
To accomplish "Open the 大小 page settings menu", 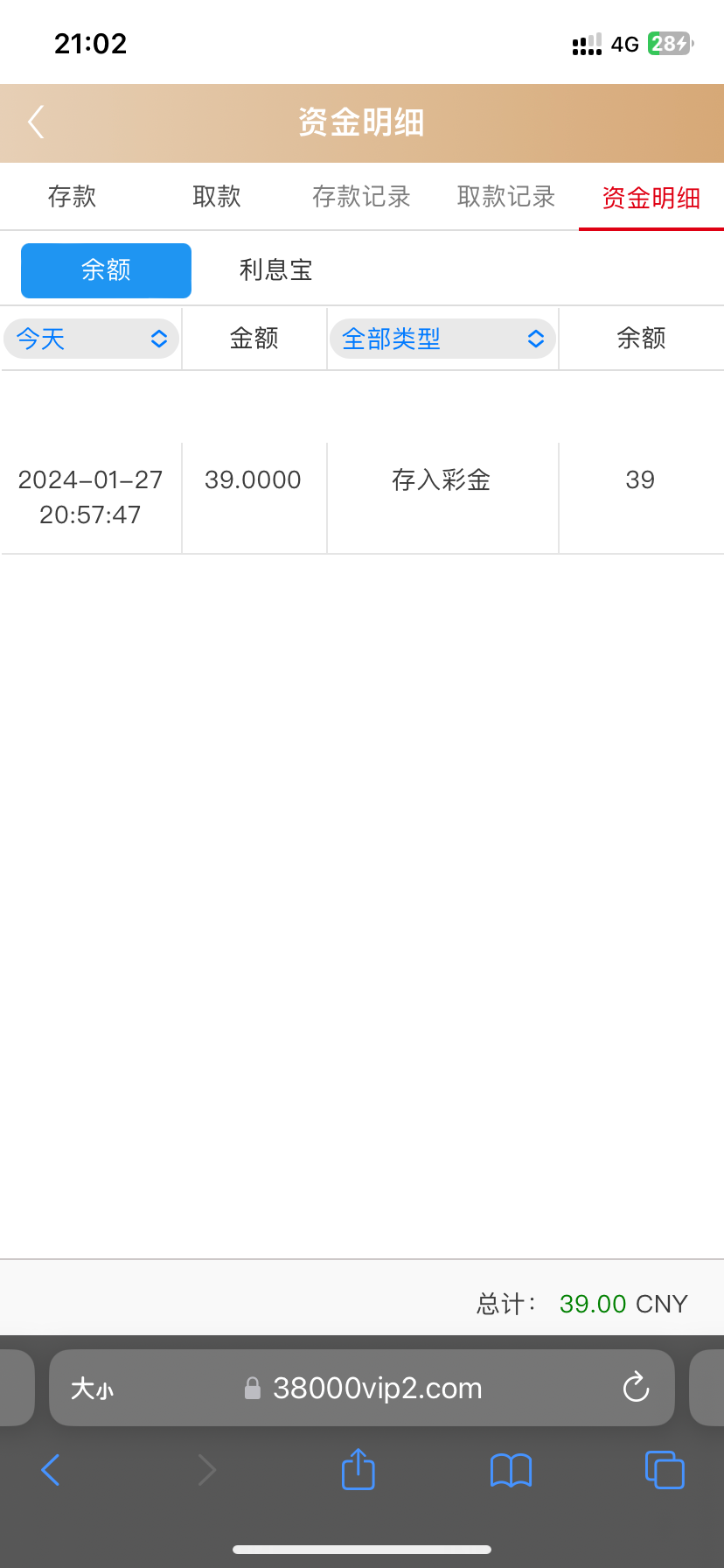I will coord(92,1389).
